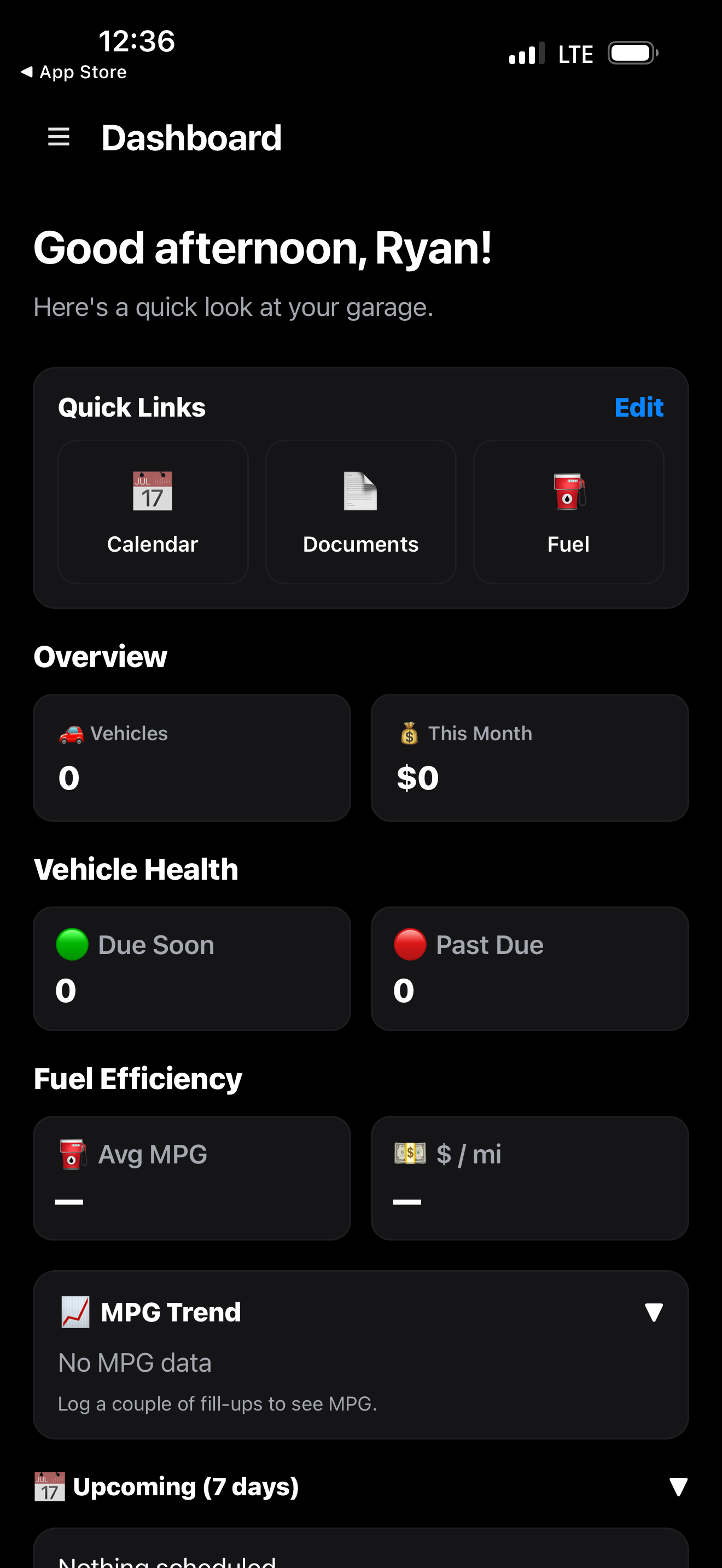Open the hamburger navigation menu

click(x=59, y=136)
